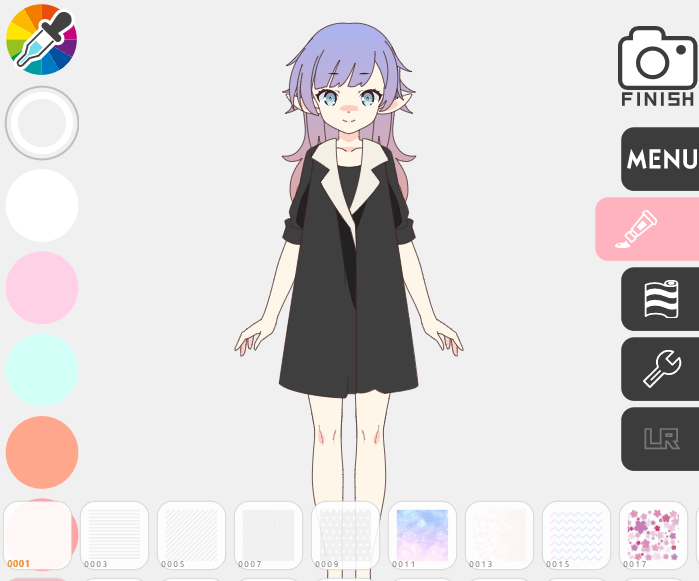Choose the white ring color swatch
Image resolution: width=699 pixels, height=581 pixels.
click(42, 123)
